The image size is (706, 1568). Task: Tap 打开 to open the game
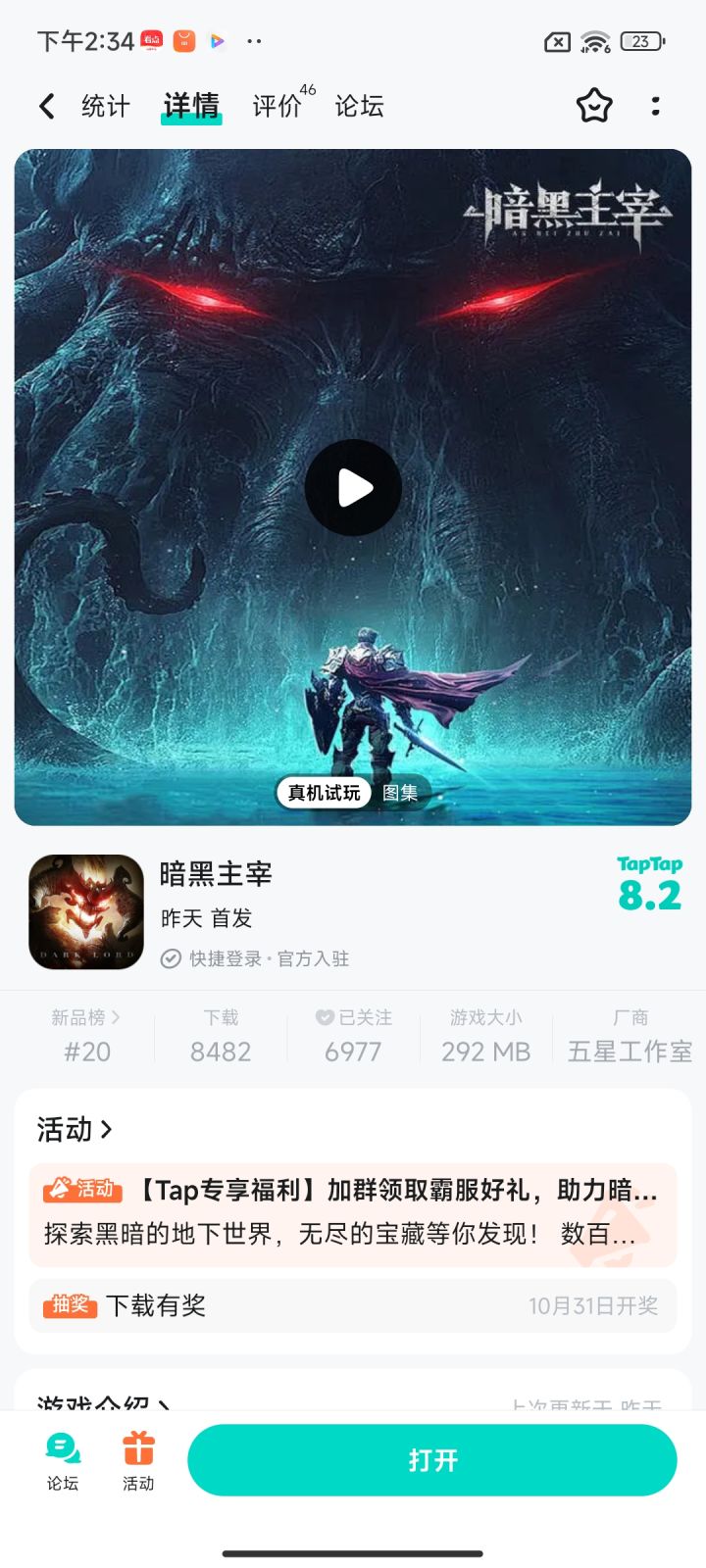tap(431, 1459)
